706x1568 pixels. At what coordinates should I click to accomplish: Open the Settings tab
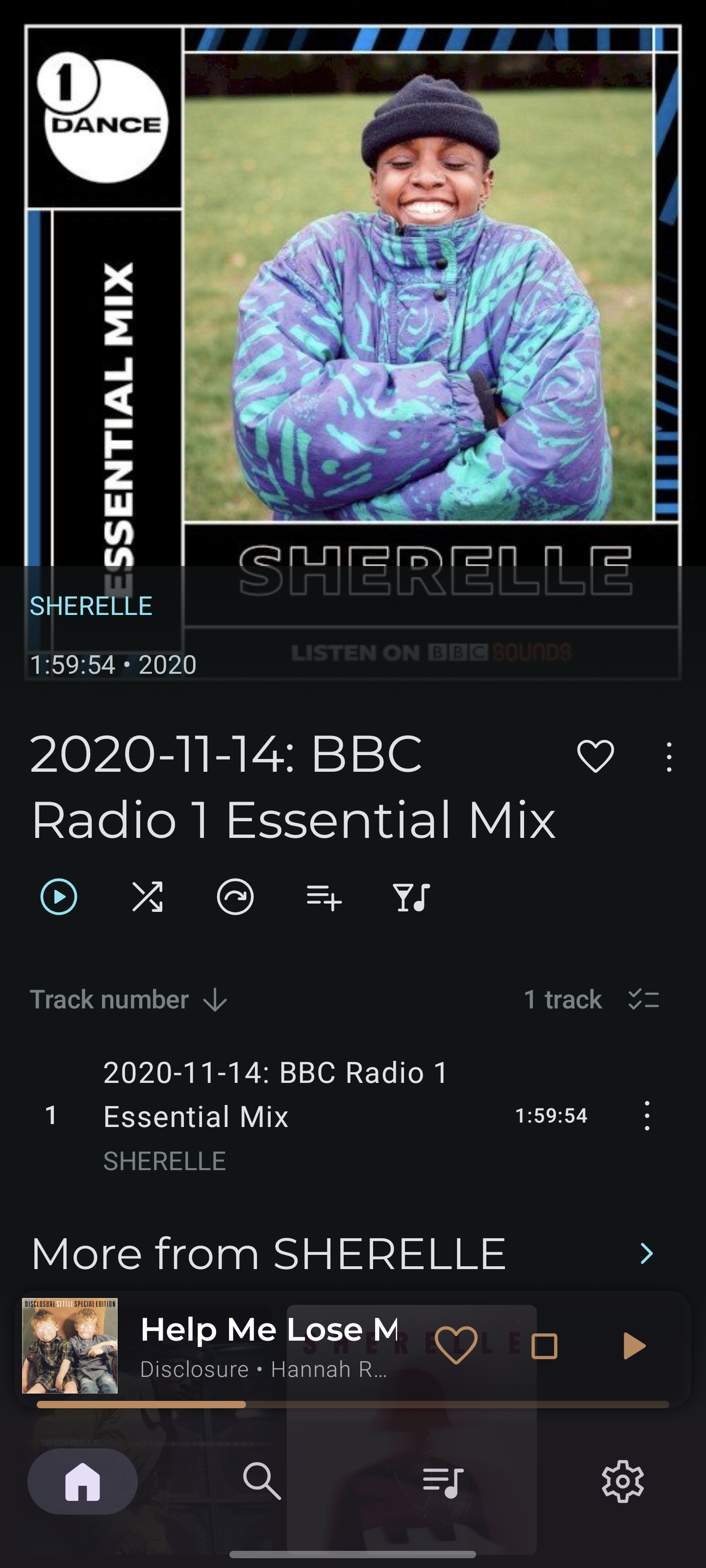tap(623, 1481)
